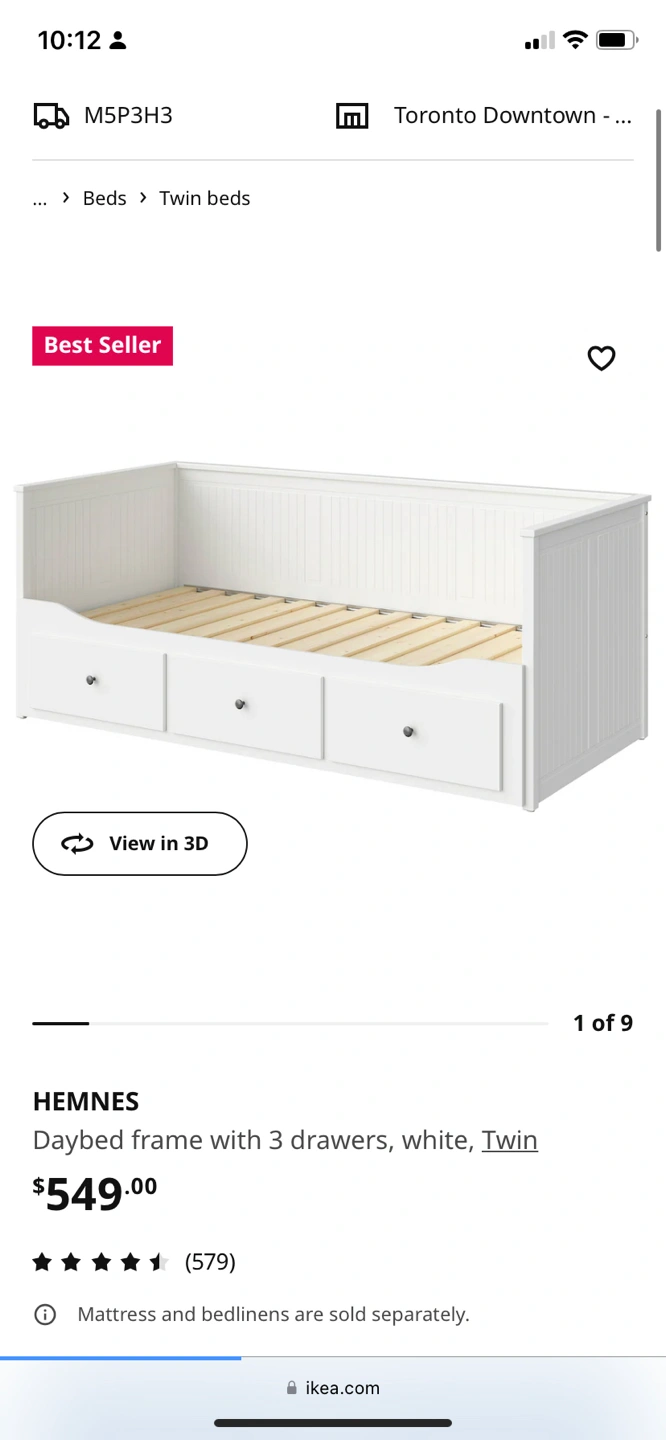Save HEMNES daybed to favourites

point(601,358)
